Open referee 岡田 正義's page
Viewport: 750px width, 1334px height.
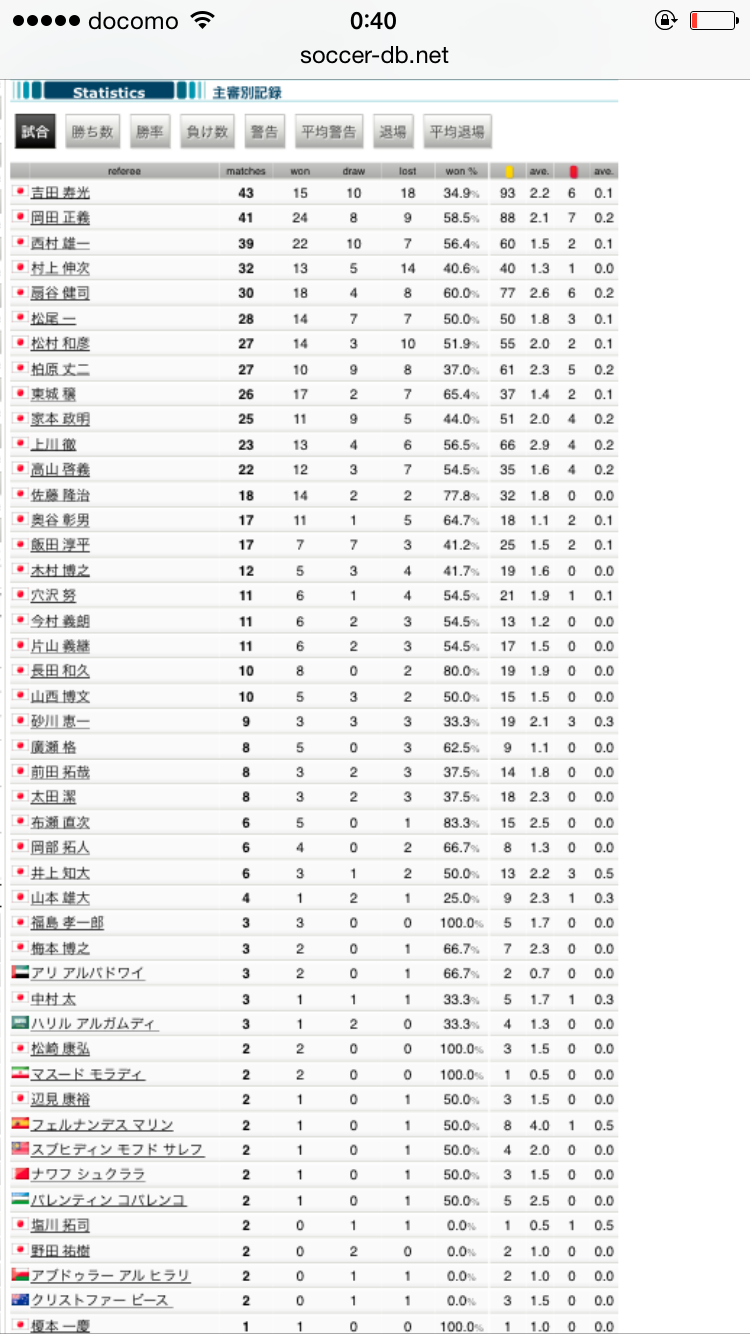coord(60,218)
